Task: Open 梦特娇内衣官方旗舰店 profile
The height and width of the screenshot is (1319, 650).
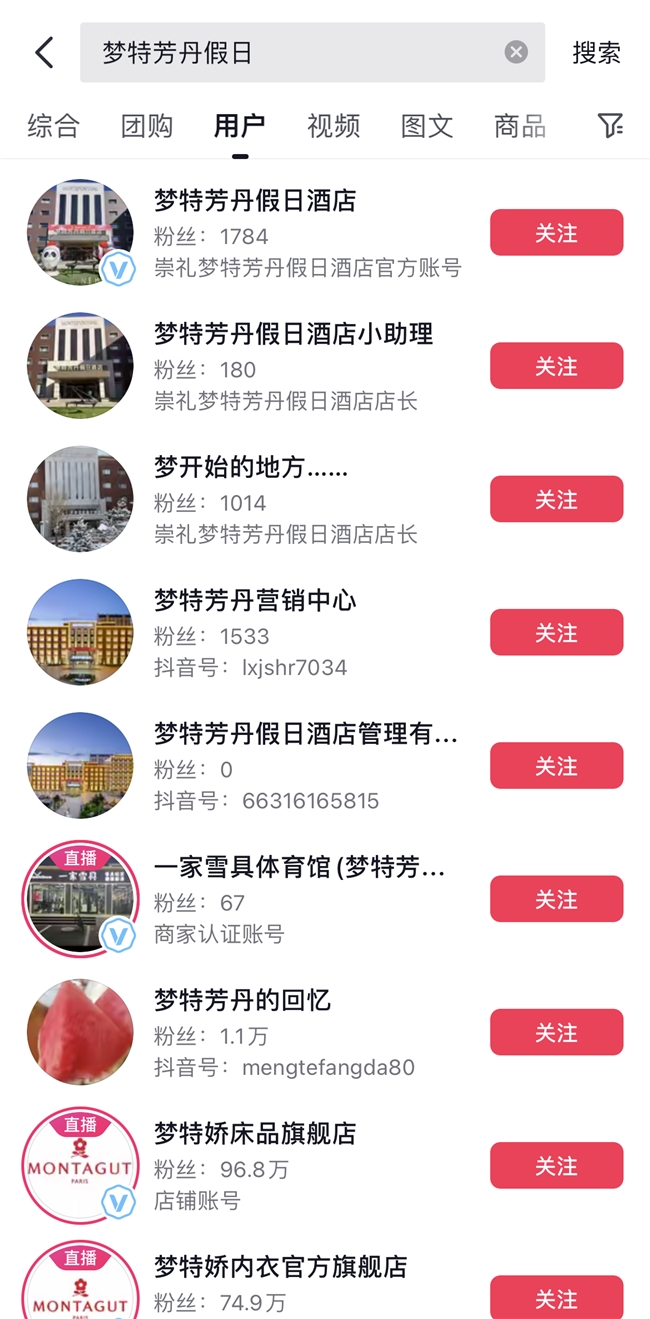Action: [x=280, y=1267]
